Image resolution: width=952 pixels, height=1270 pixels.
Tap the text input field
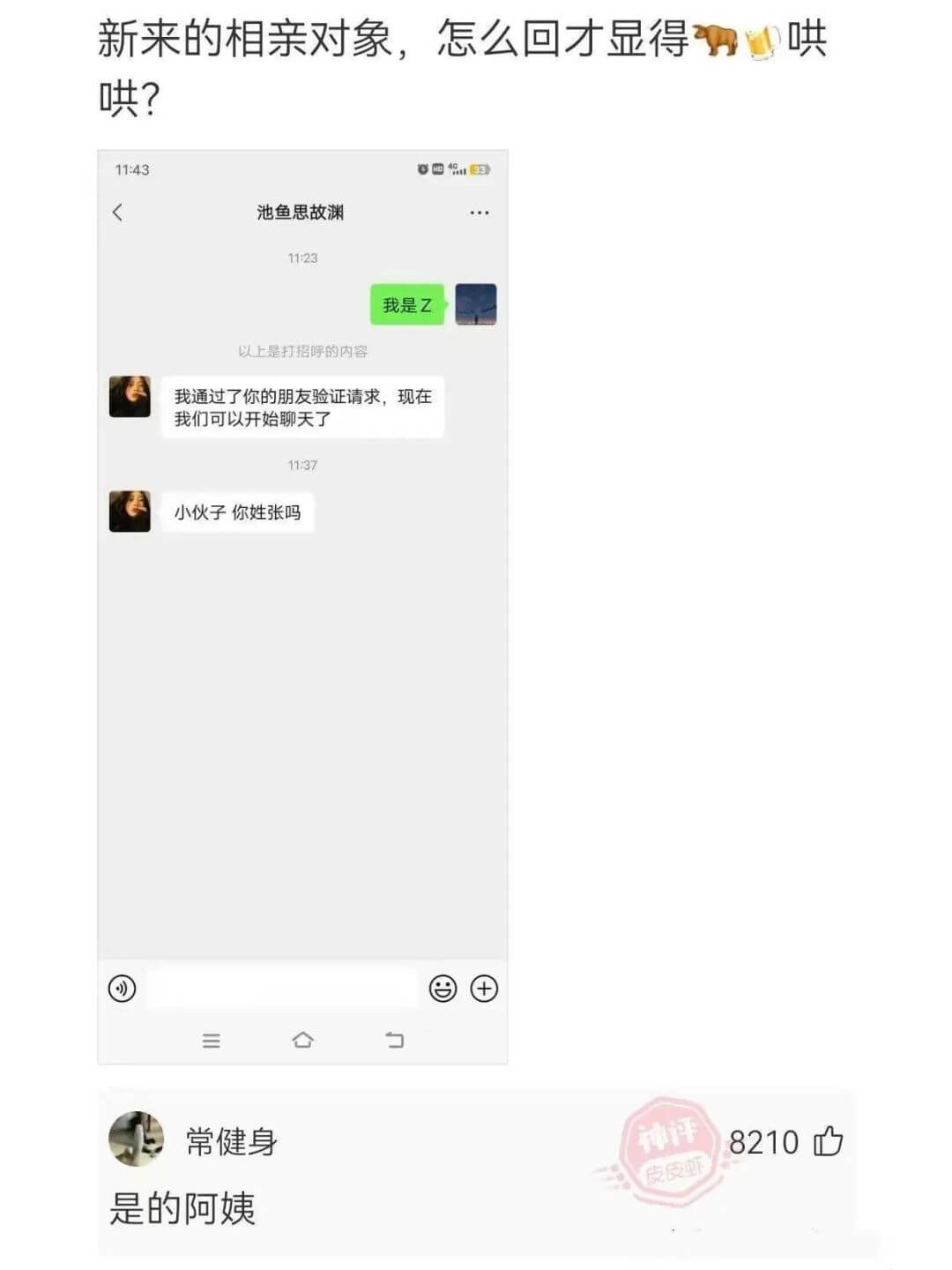point(282,987)
